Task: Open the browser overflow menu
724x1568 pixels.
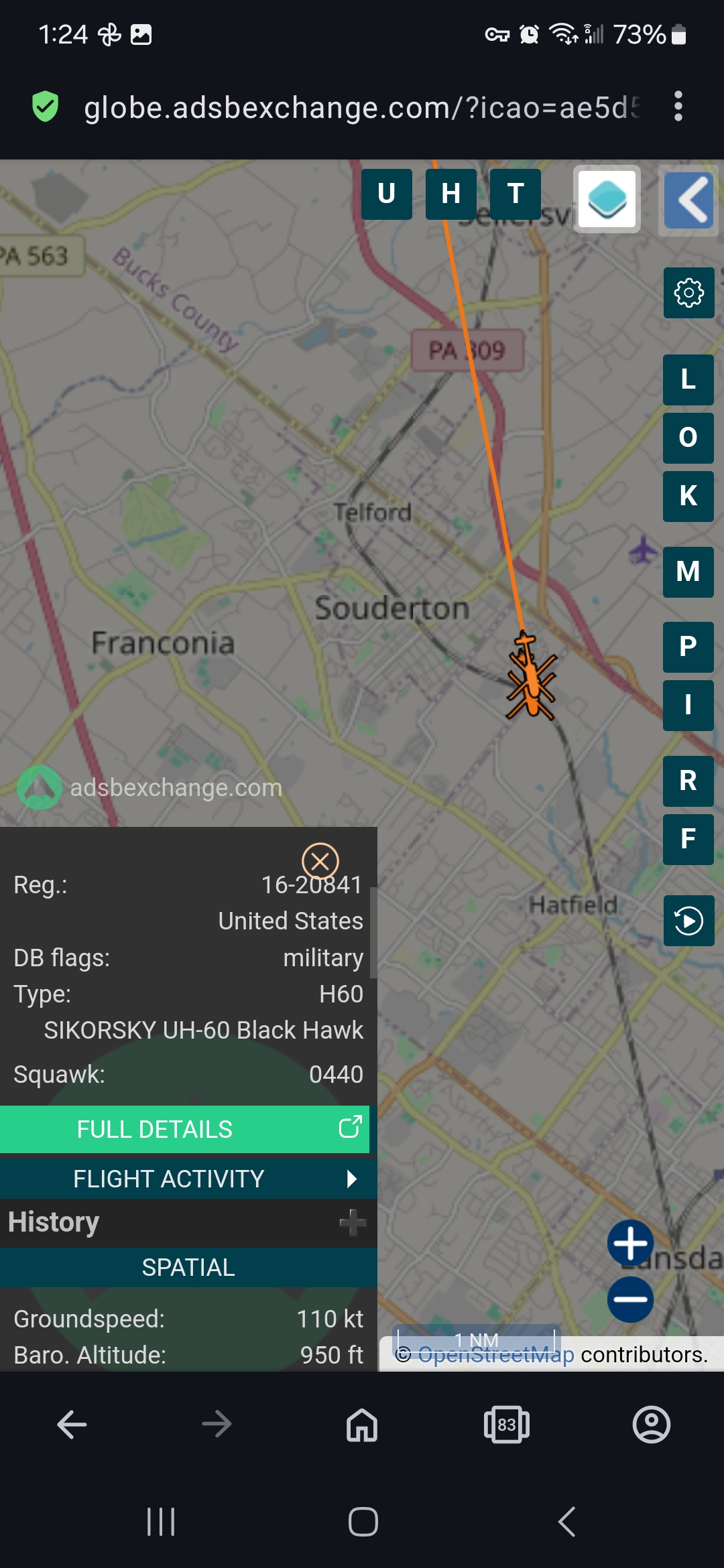Action: tap(678, 107)
